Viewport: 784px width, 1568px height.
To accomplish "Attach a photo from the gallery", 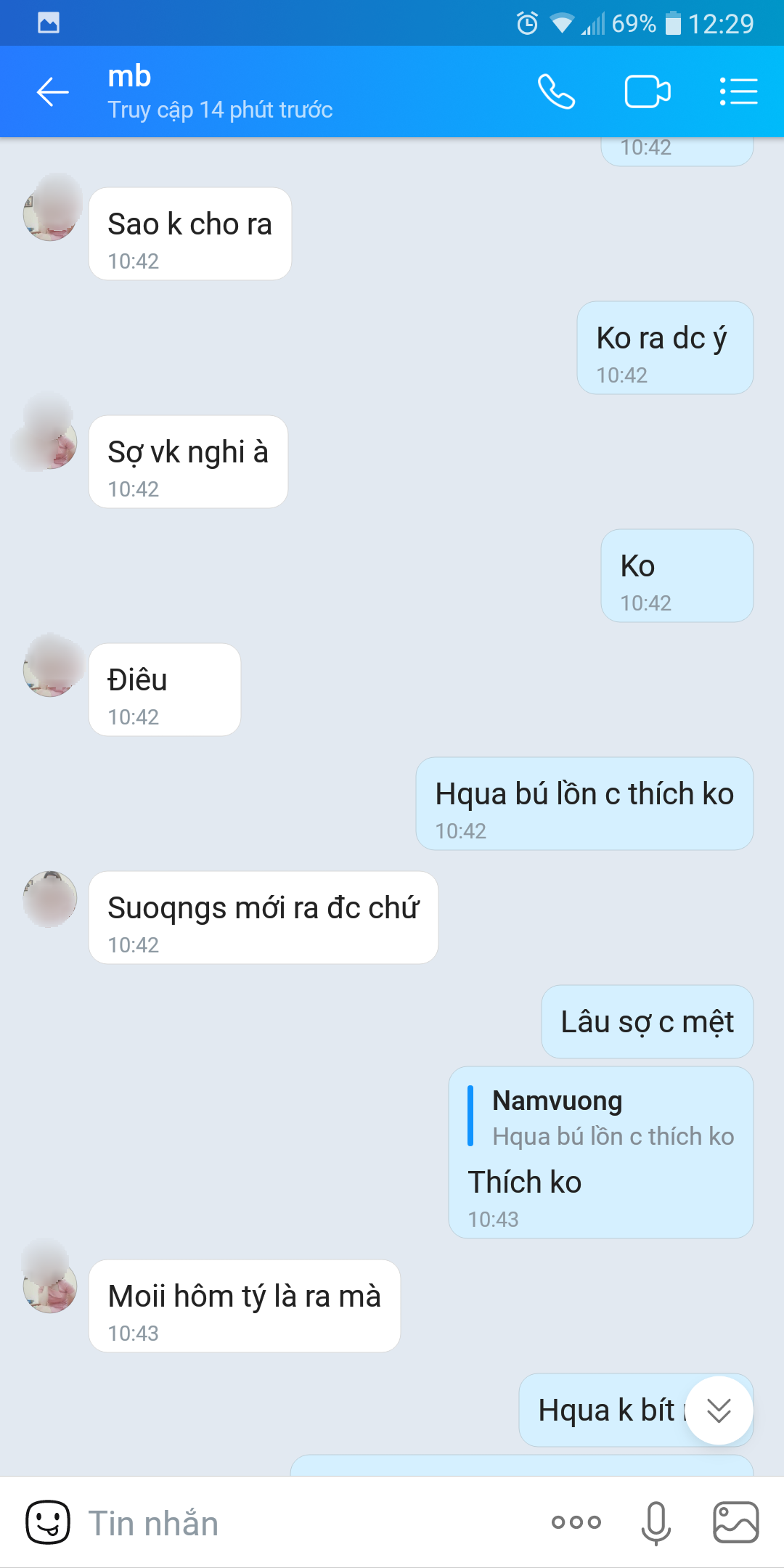I will [735, 1522].
